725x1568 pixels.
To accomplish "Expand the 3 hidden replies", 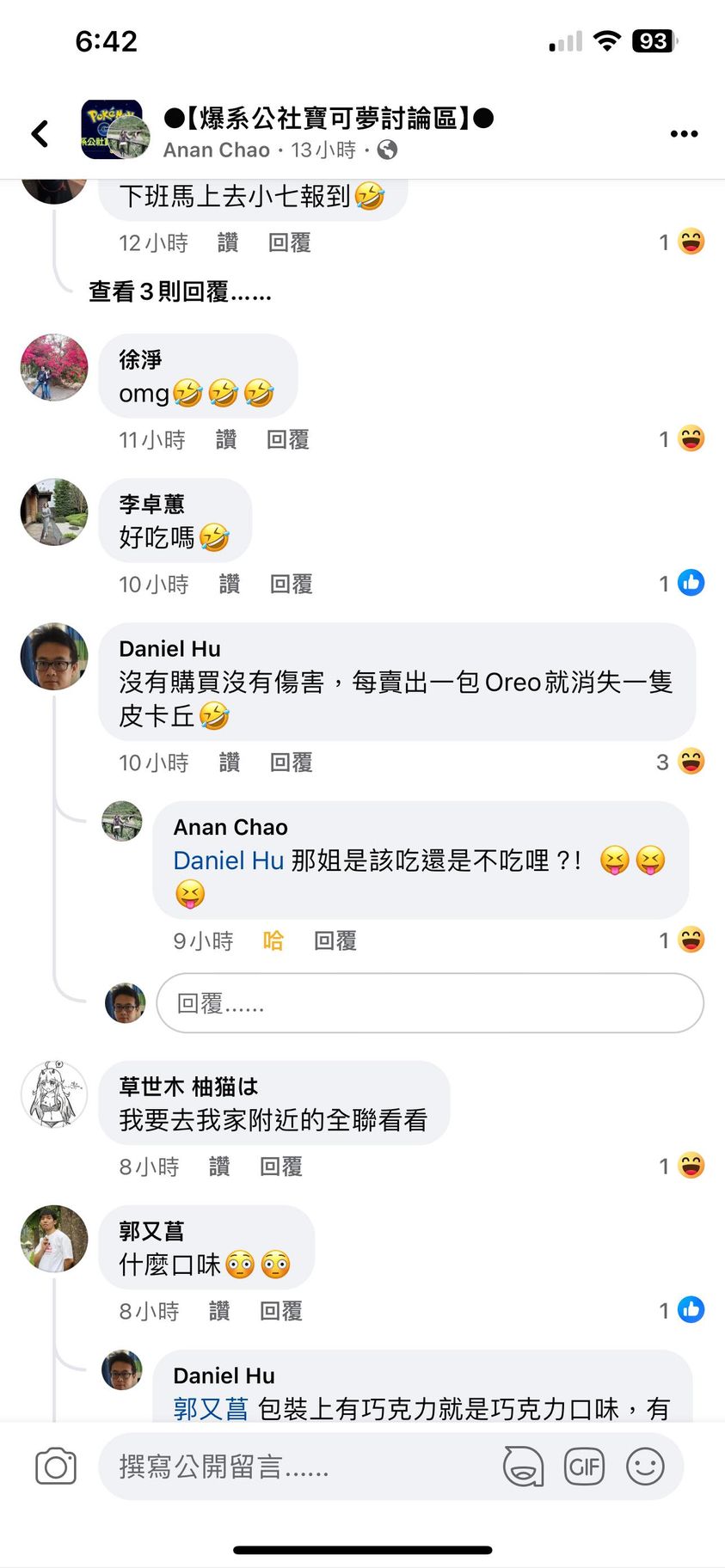I will (180, 292).
